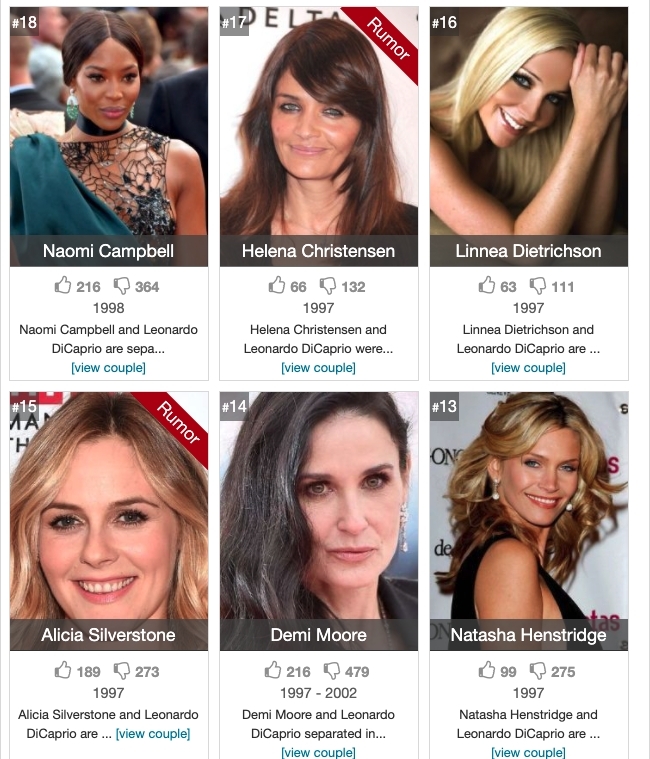Tap view couple under Demi Moore
The image size is (650, 759).
(x=318, y=752)
